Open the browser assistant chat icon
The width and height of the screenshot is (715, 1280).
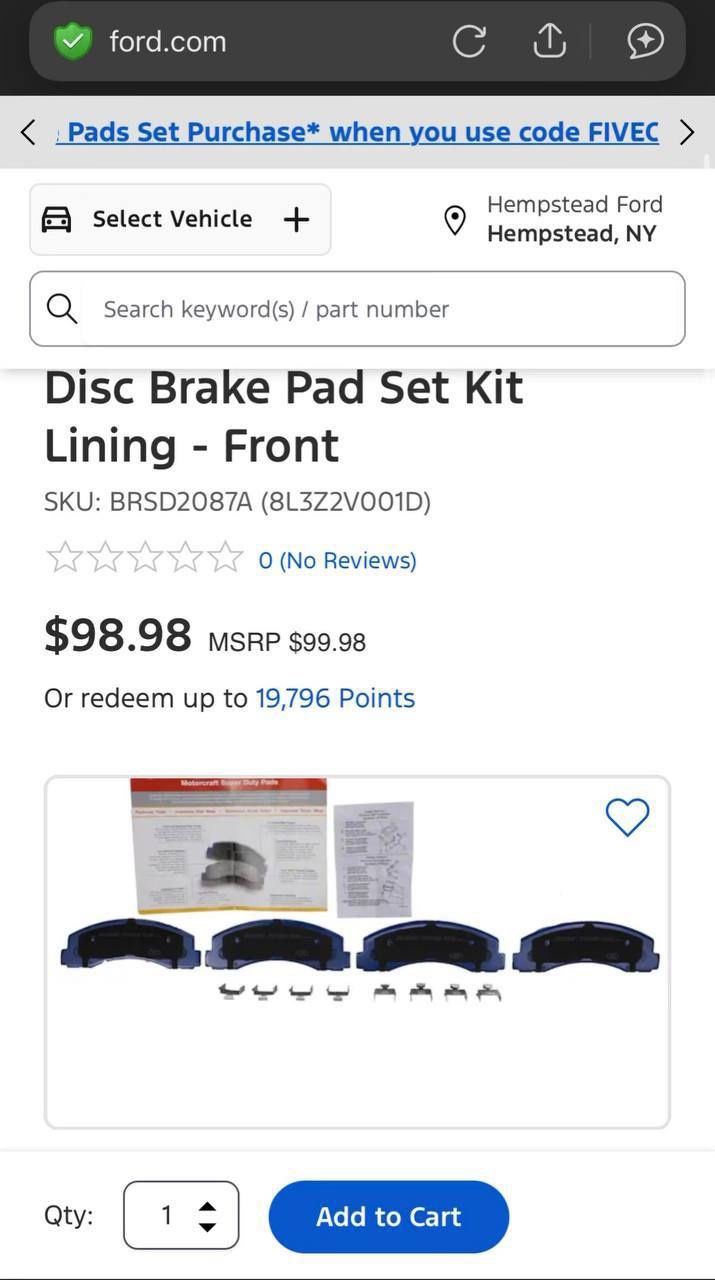click(x=645, y=41)
